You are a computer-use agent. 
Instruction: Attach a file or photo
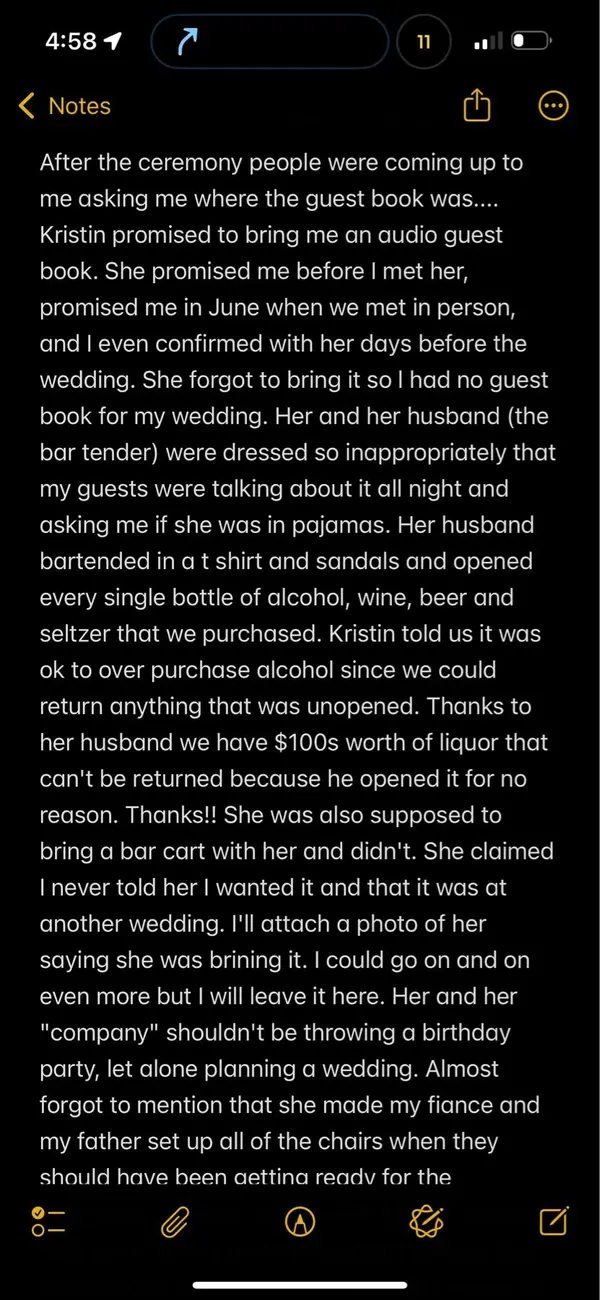coord(176,1221)
